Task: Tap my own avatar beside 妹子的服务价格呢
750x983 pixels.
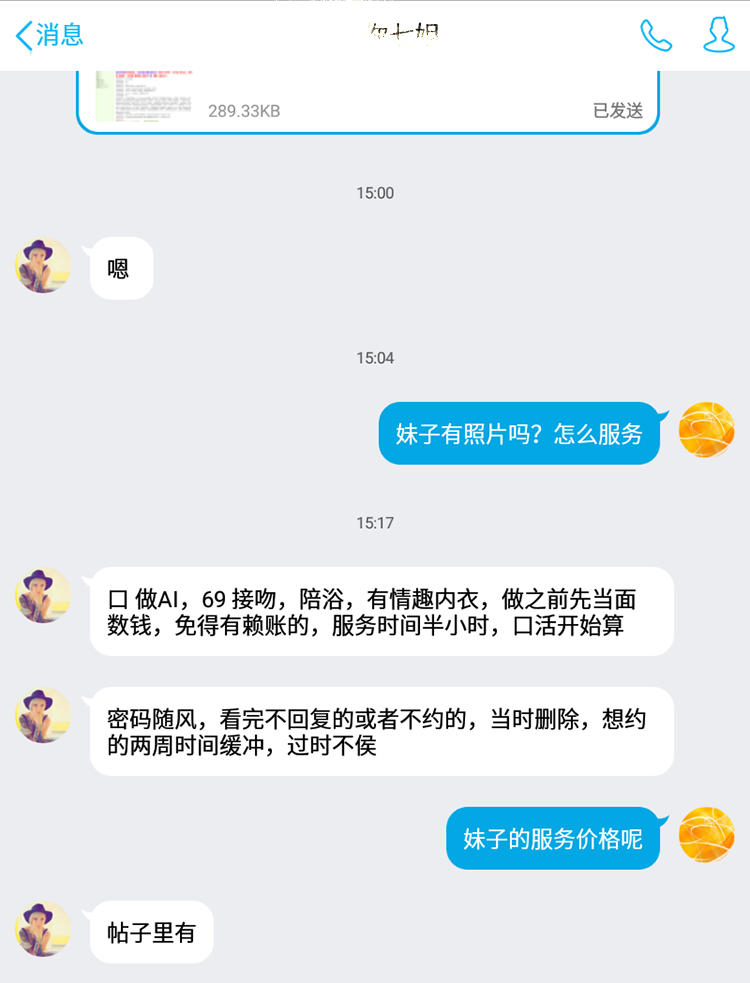Action: pos(706,835)
